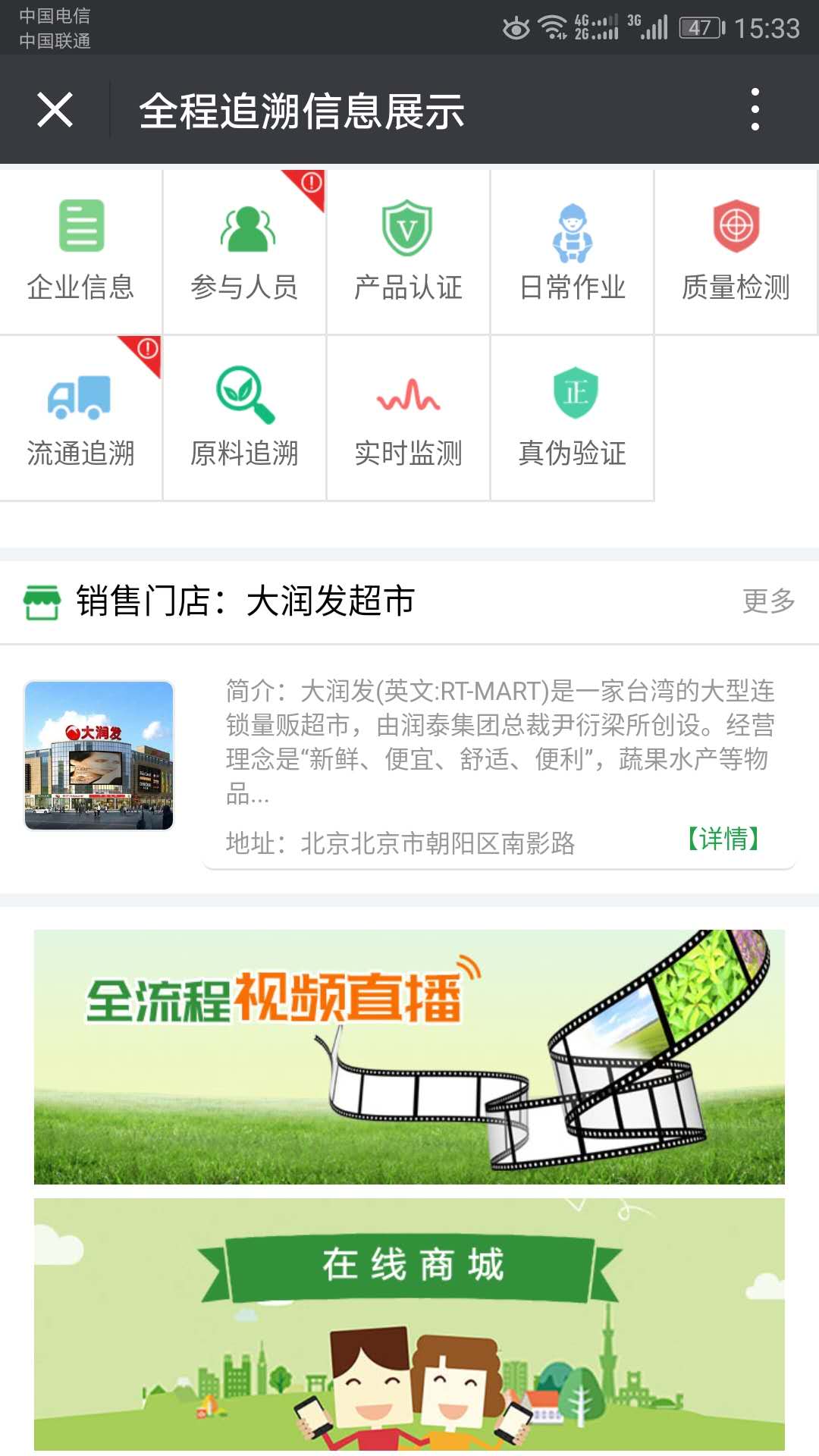Tap the 大润发 store photo
819x1456 pixels.
pos(99,755)
